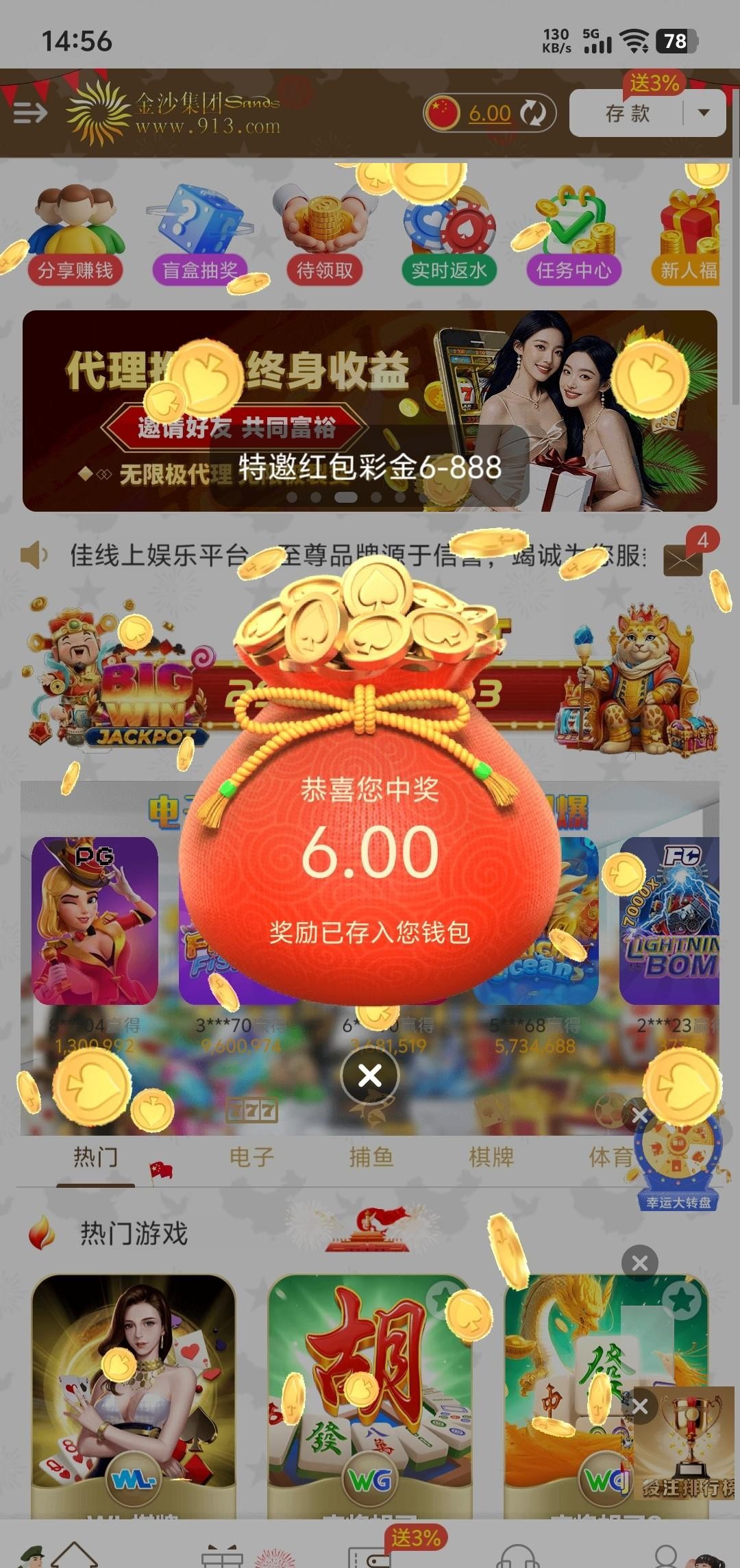Screen dimensions: 740x1568
Task: Open the side menu drawer
Action: 31,112
